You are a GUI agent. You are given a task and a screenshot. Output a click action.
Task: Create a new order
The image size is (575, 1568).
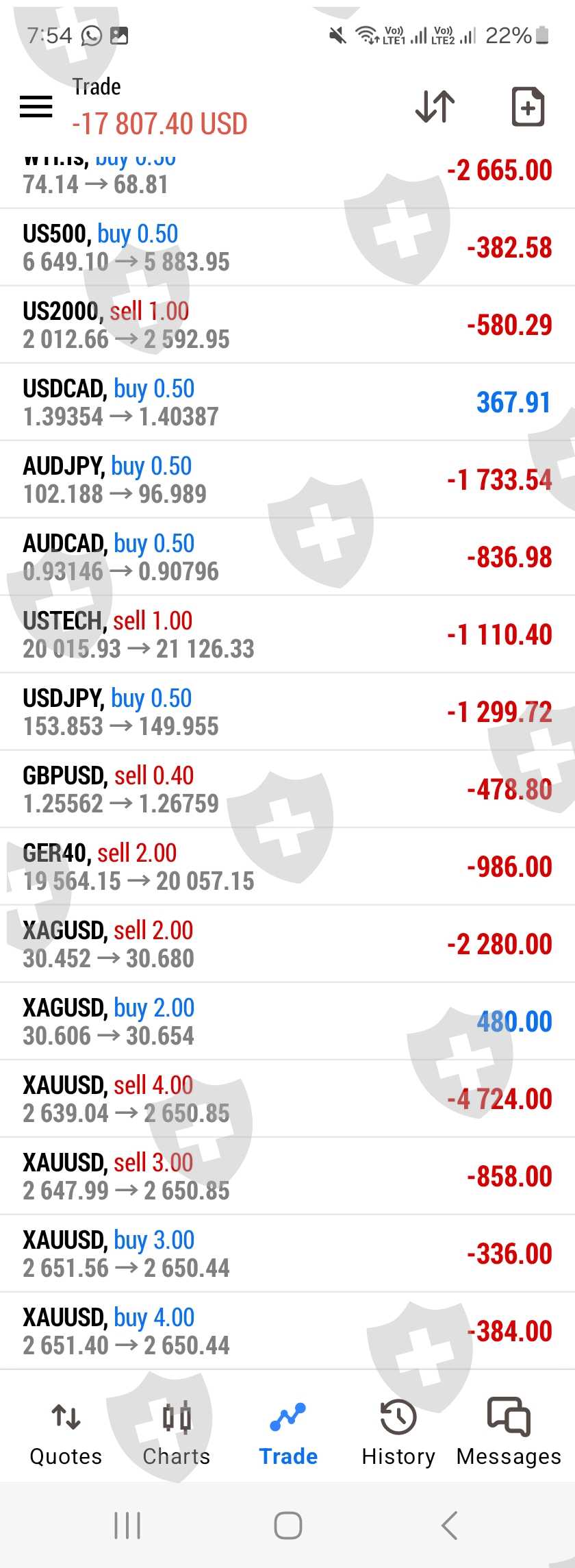528,107
